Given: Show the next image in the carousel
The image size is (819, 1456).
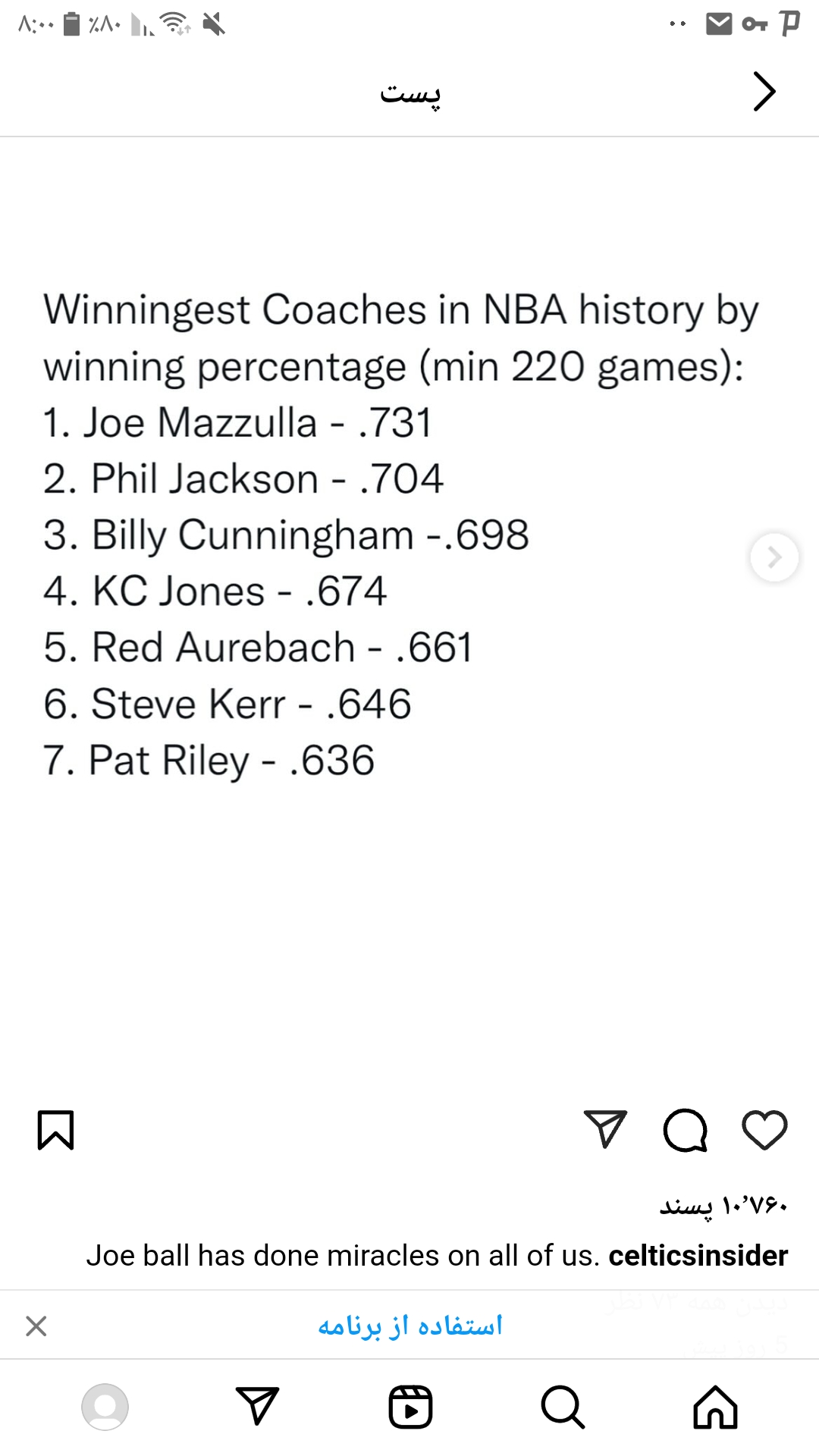Looking at the screenshot, I should [x=774, y=557].
